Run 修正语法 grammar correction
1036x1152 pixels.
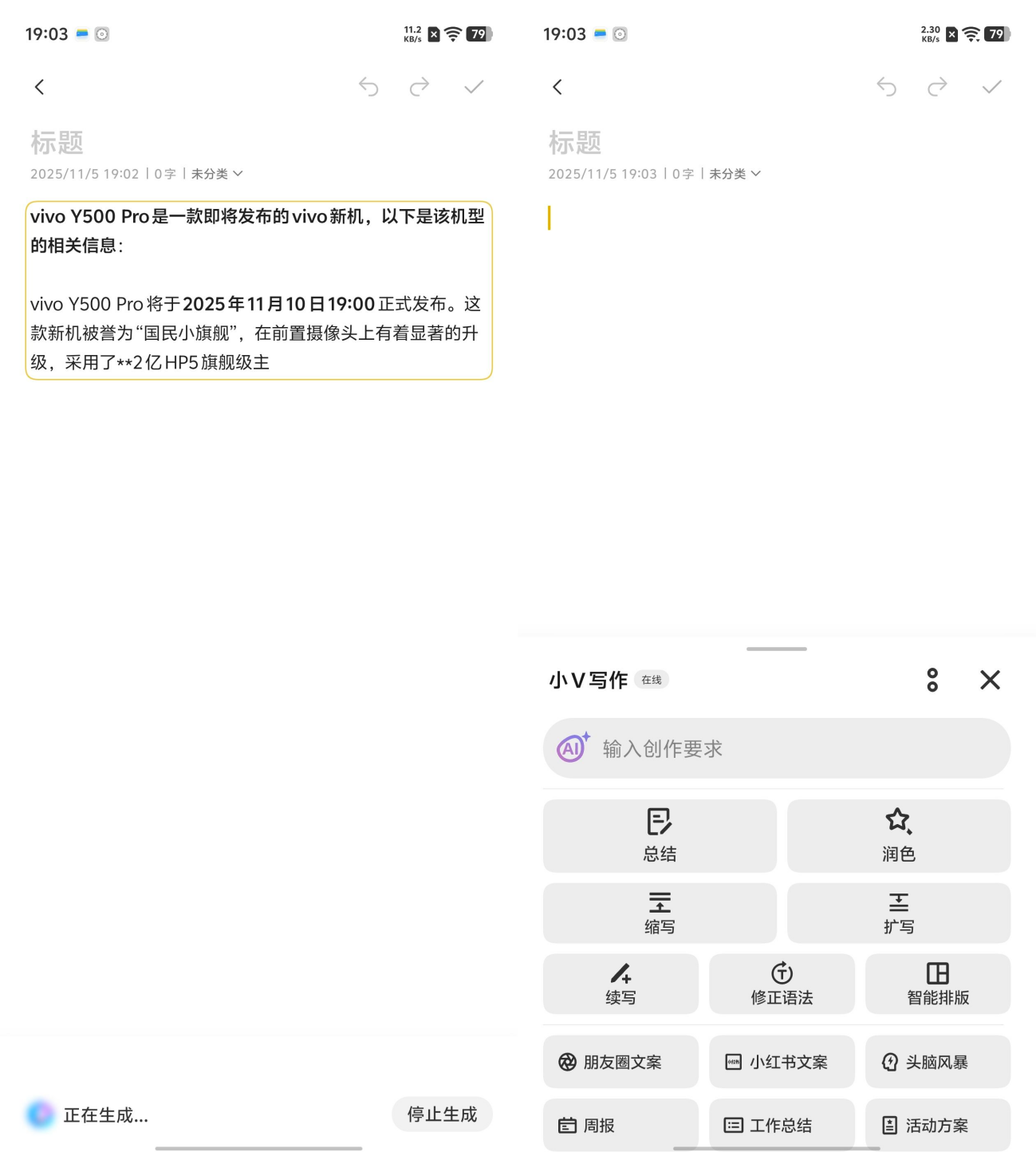pyautogui.click(x=782, y=984)
